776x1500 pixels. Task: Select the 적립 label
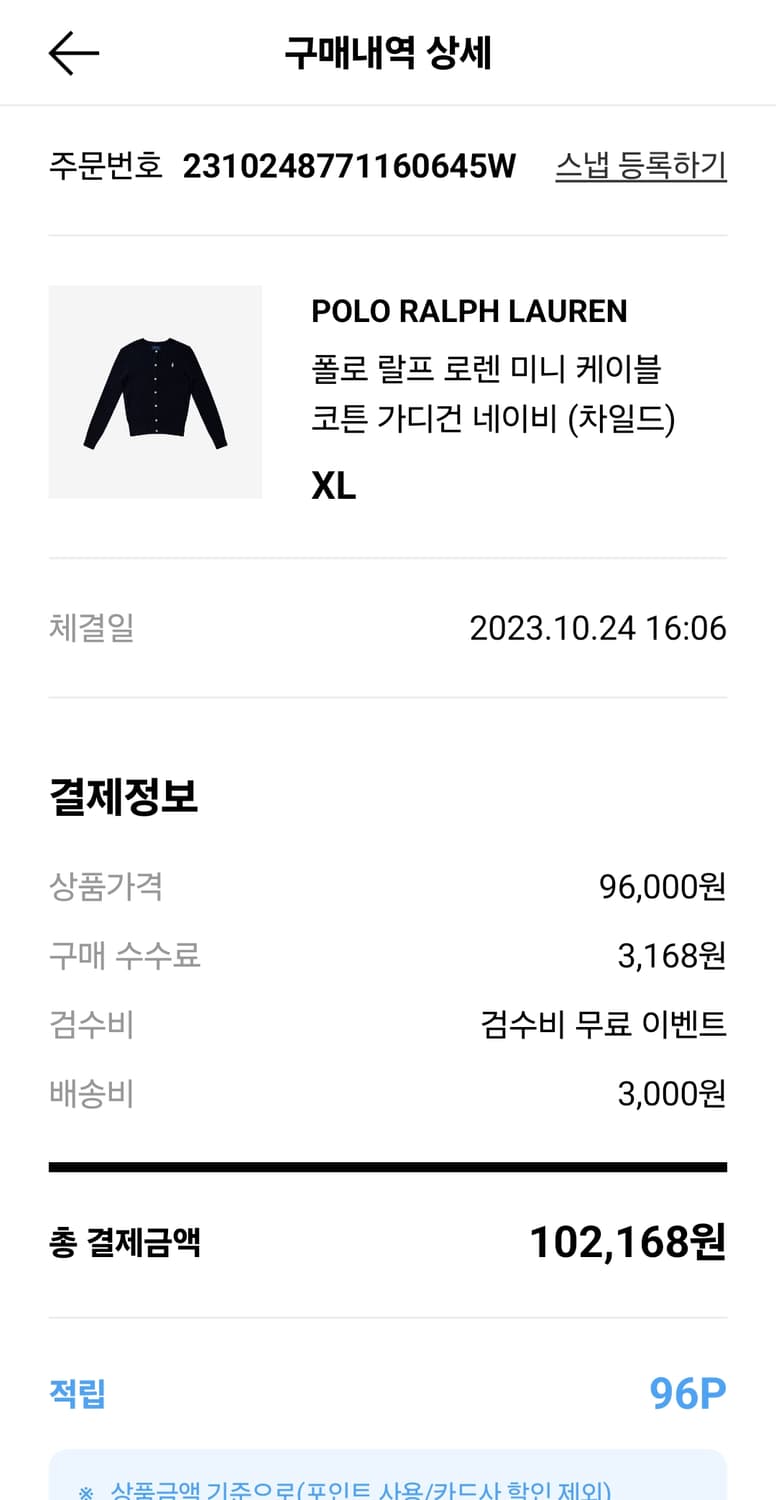coord(74,1391)
